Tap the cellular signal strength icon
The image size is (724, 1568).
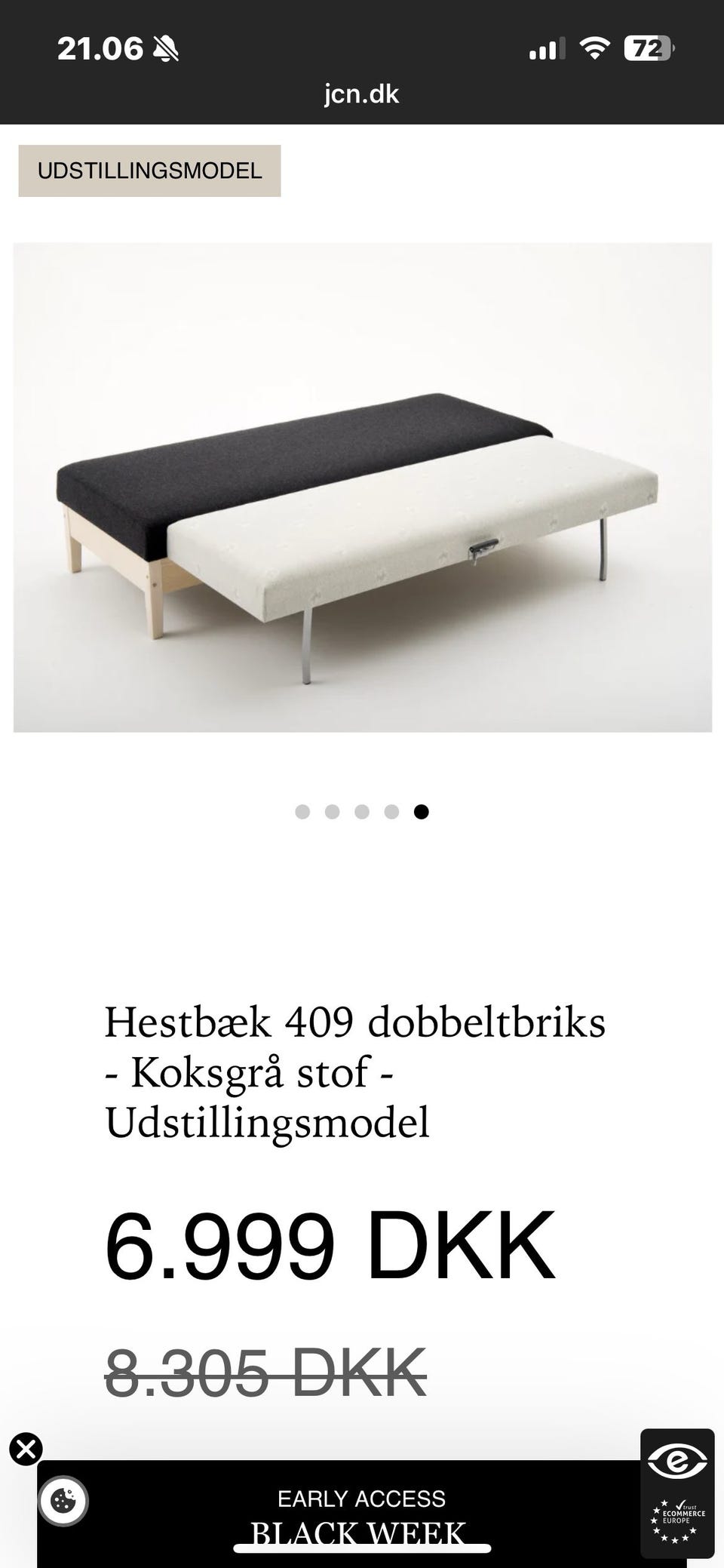pos(546,48)
